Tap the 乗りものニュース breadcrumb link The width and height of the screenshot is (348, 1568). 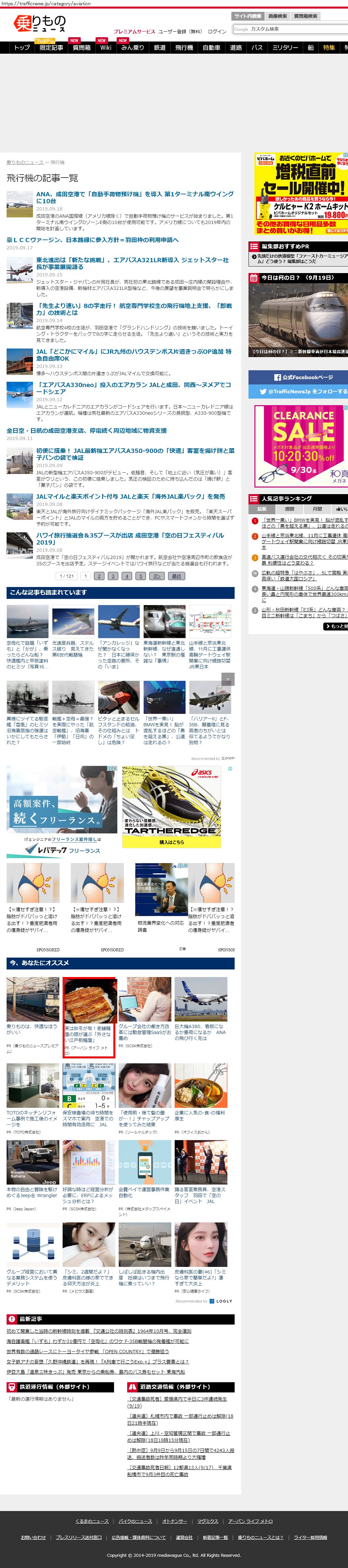point(25,162)
